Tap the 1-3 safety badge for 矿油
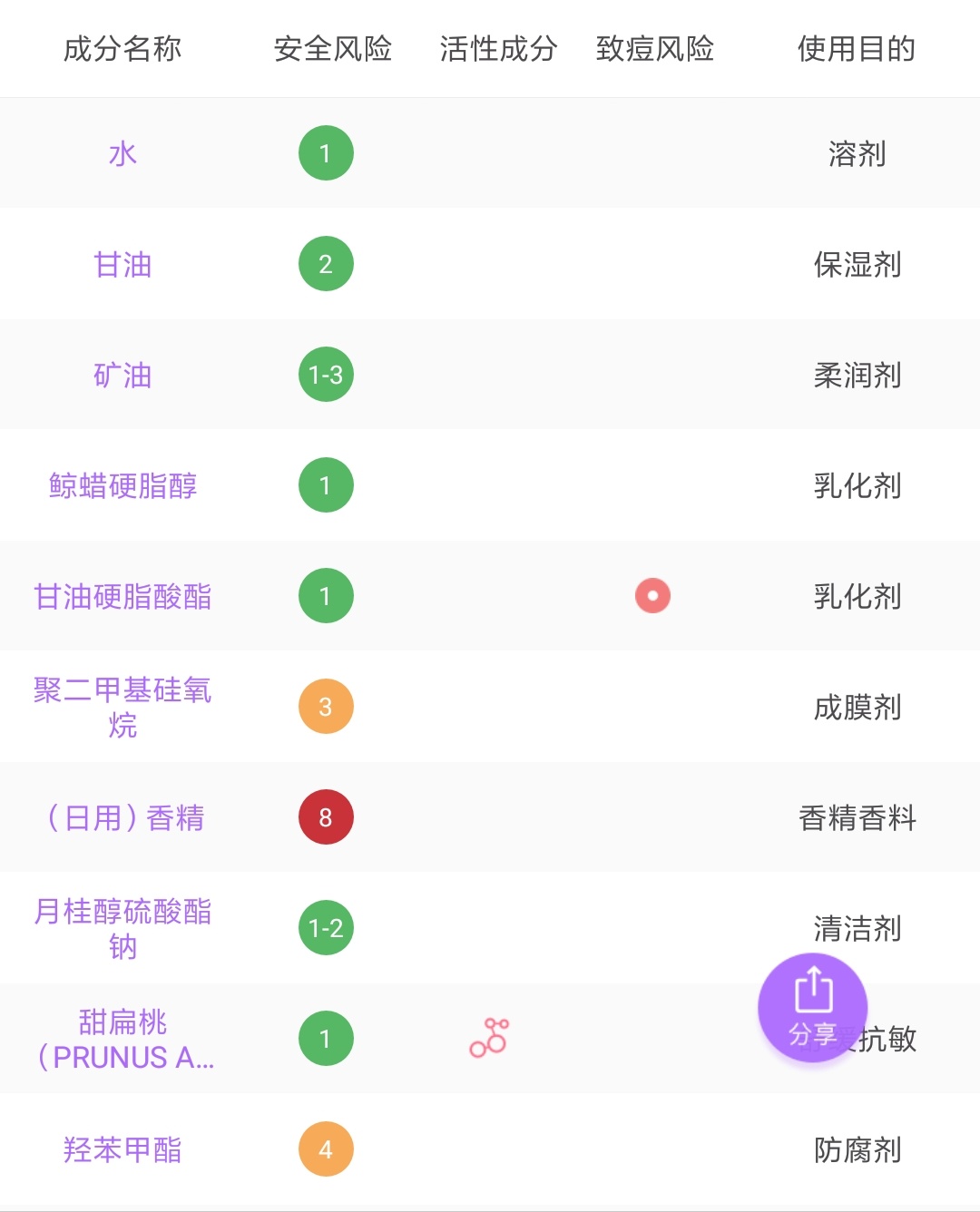The height and width of the screenshot is (1212, 980). point(326,375)
